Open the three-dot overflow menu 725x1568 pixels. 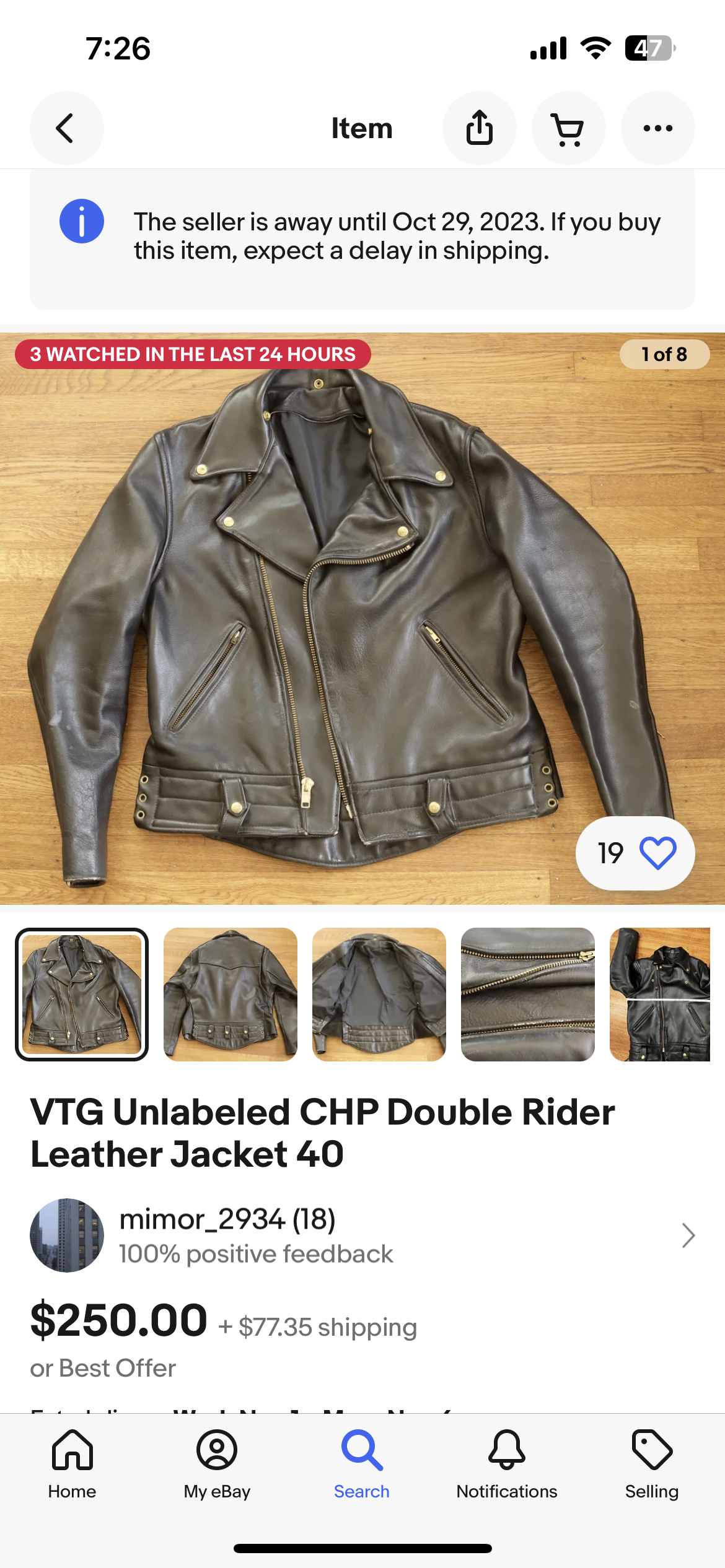[658, 128]
